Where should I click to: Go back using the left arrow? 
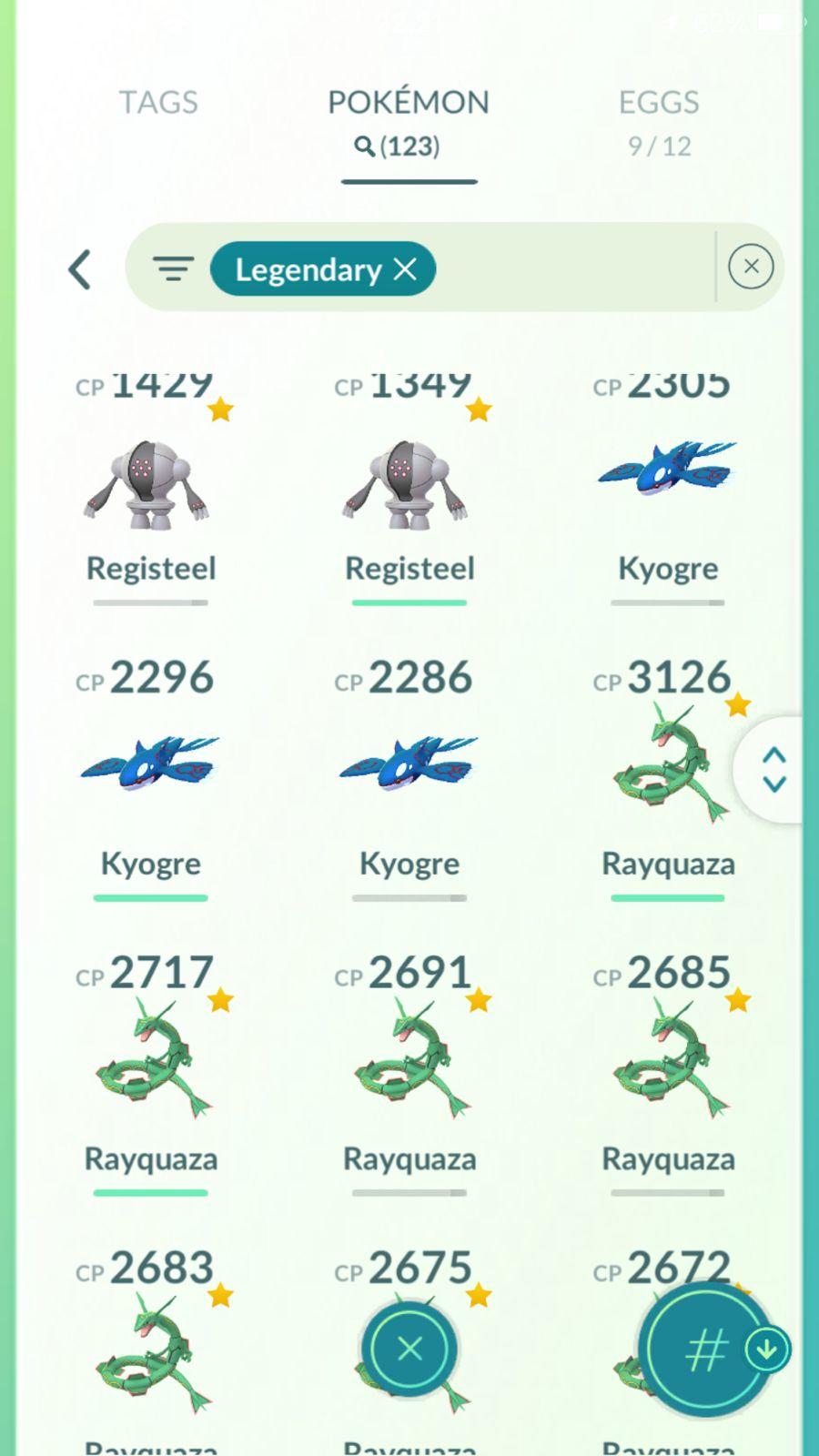point(80,269)
